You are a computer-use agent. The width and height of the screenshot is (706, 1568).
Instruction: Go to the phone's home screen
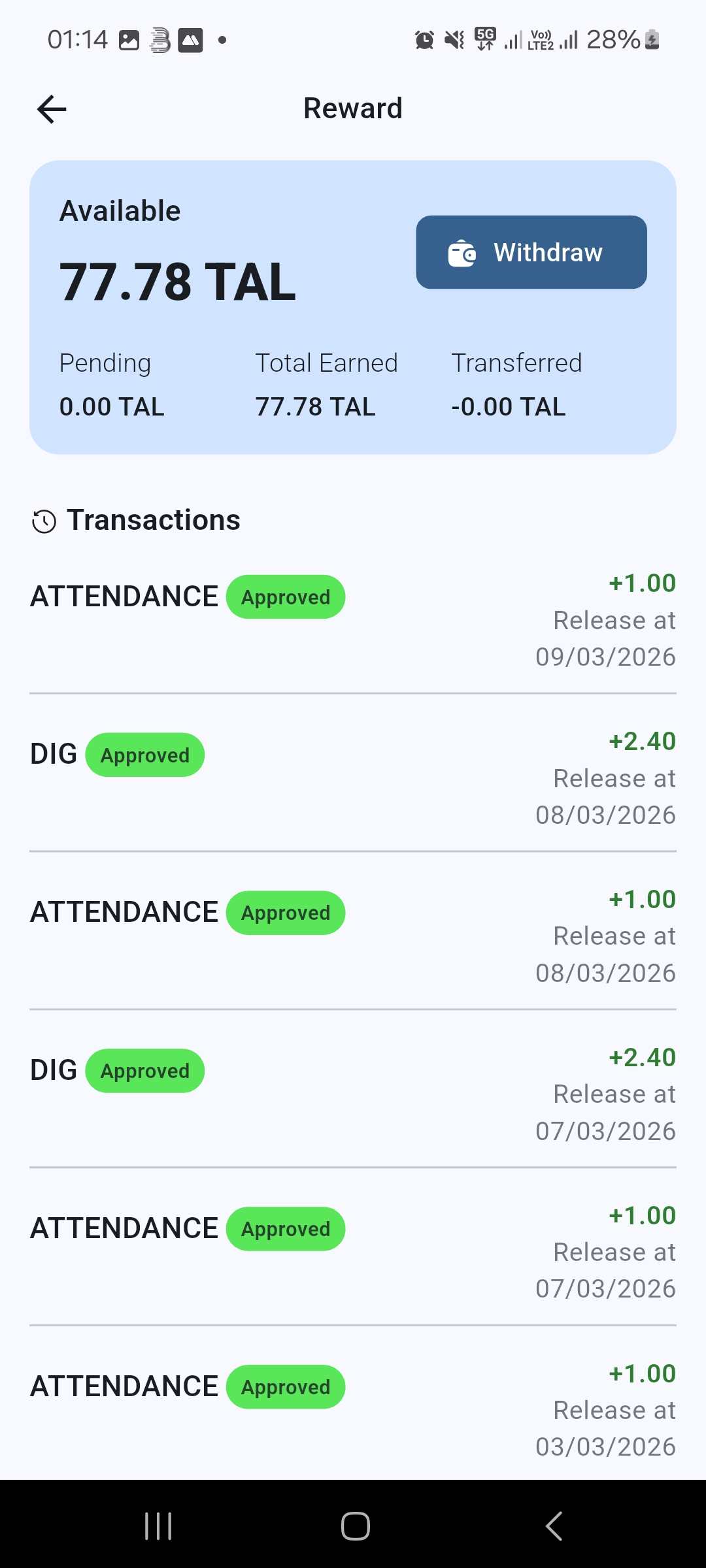click(355, 1526)
